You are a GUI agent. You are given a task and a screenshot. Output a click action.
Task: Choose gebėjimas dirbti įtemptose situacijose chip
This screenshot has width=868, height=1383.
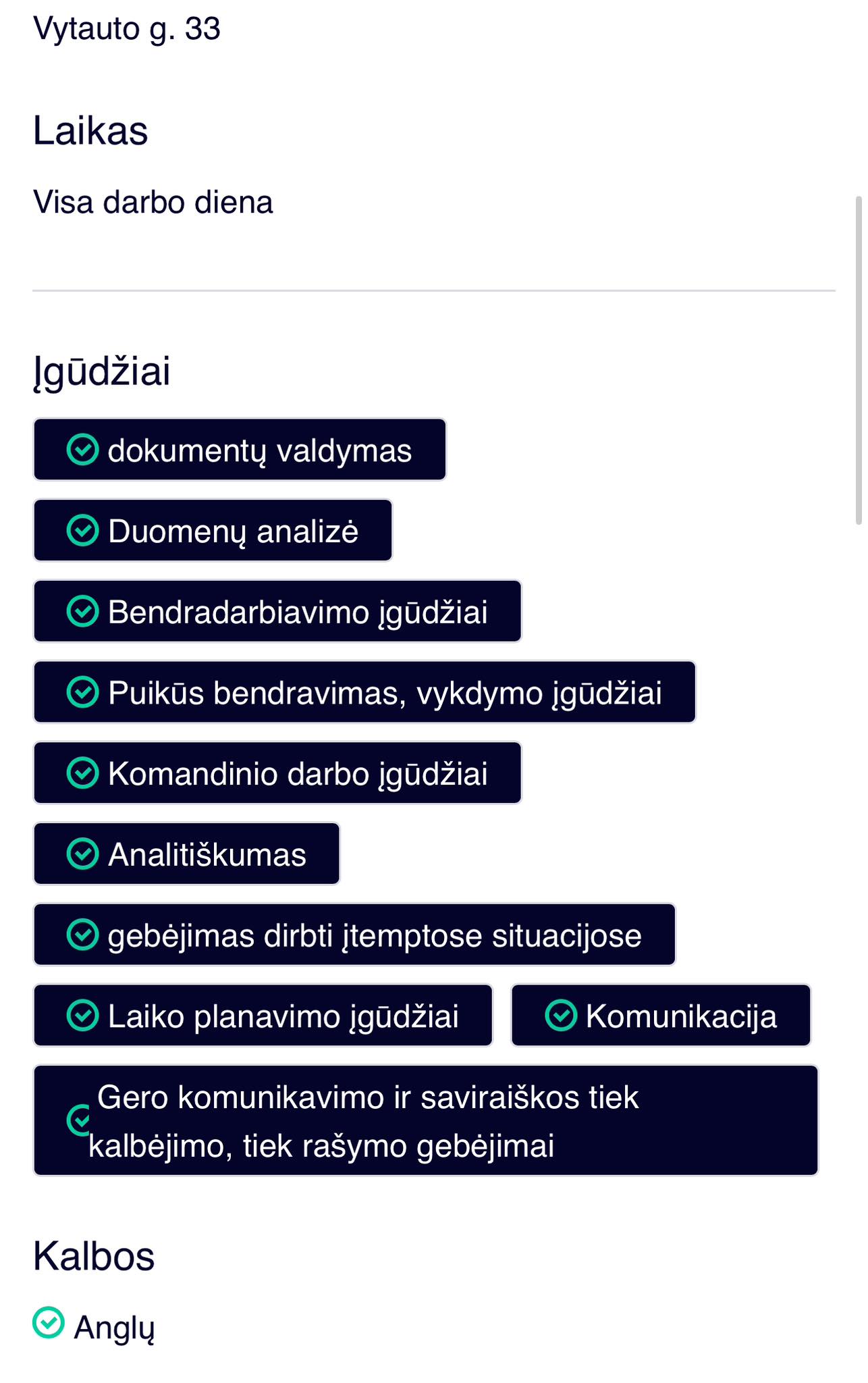pyautogui.click(x=354, y=935)
